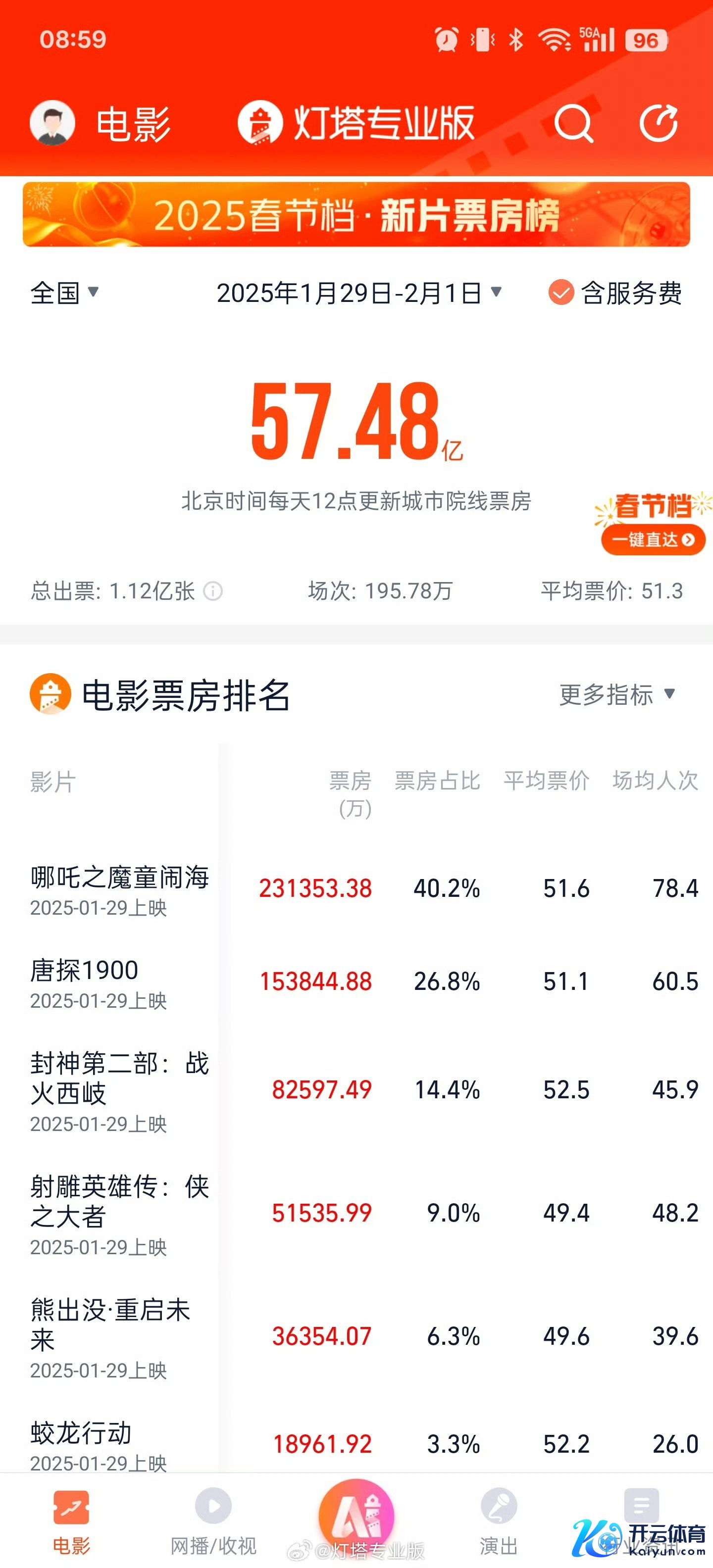Open the profile avatar
Viewport: 713px width, 1568px height.
click(52, 123)
